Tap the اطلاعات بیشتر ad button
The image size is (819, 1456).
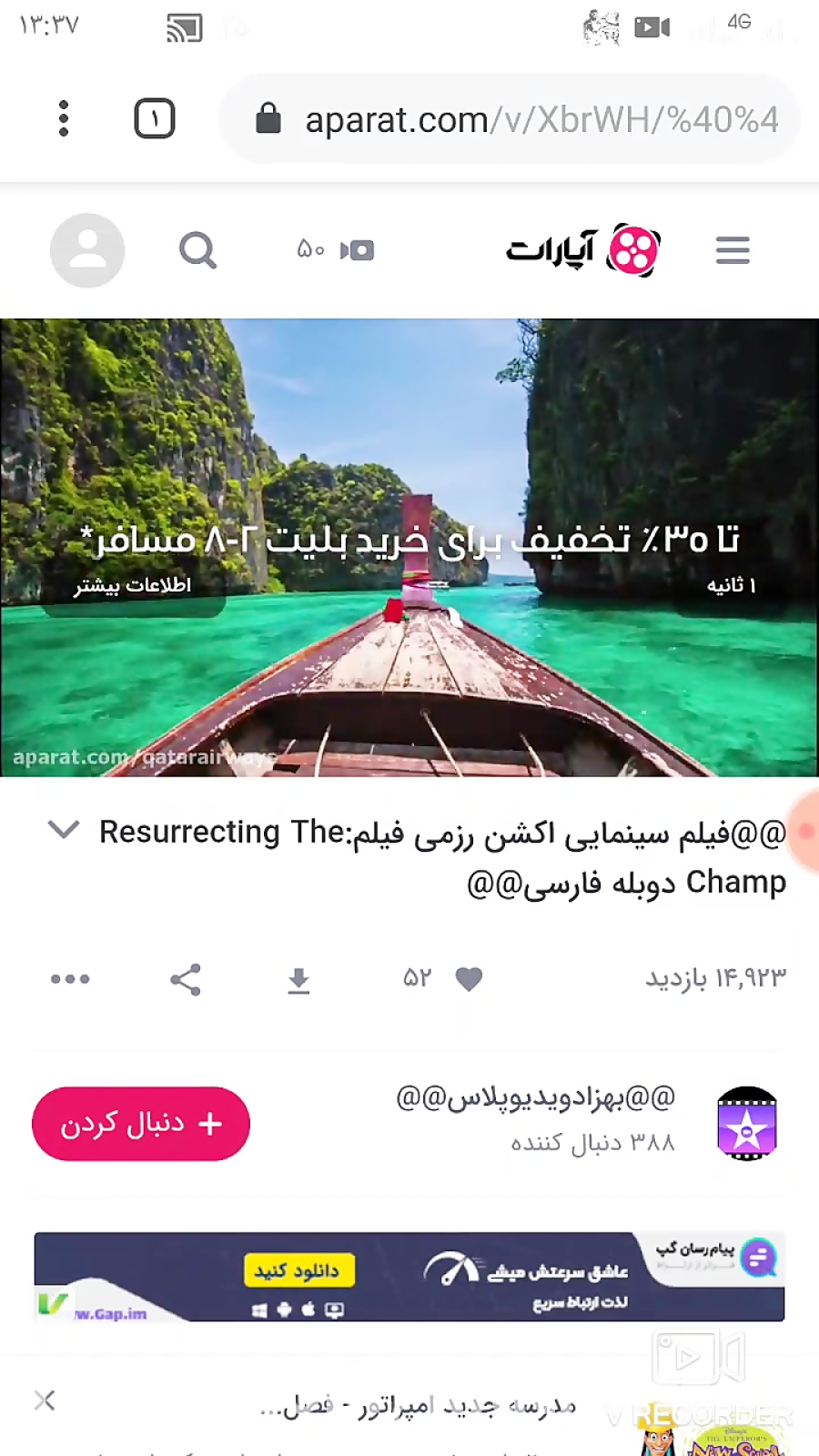133,585
